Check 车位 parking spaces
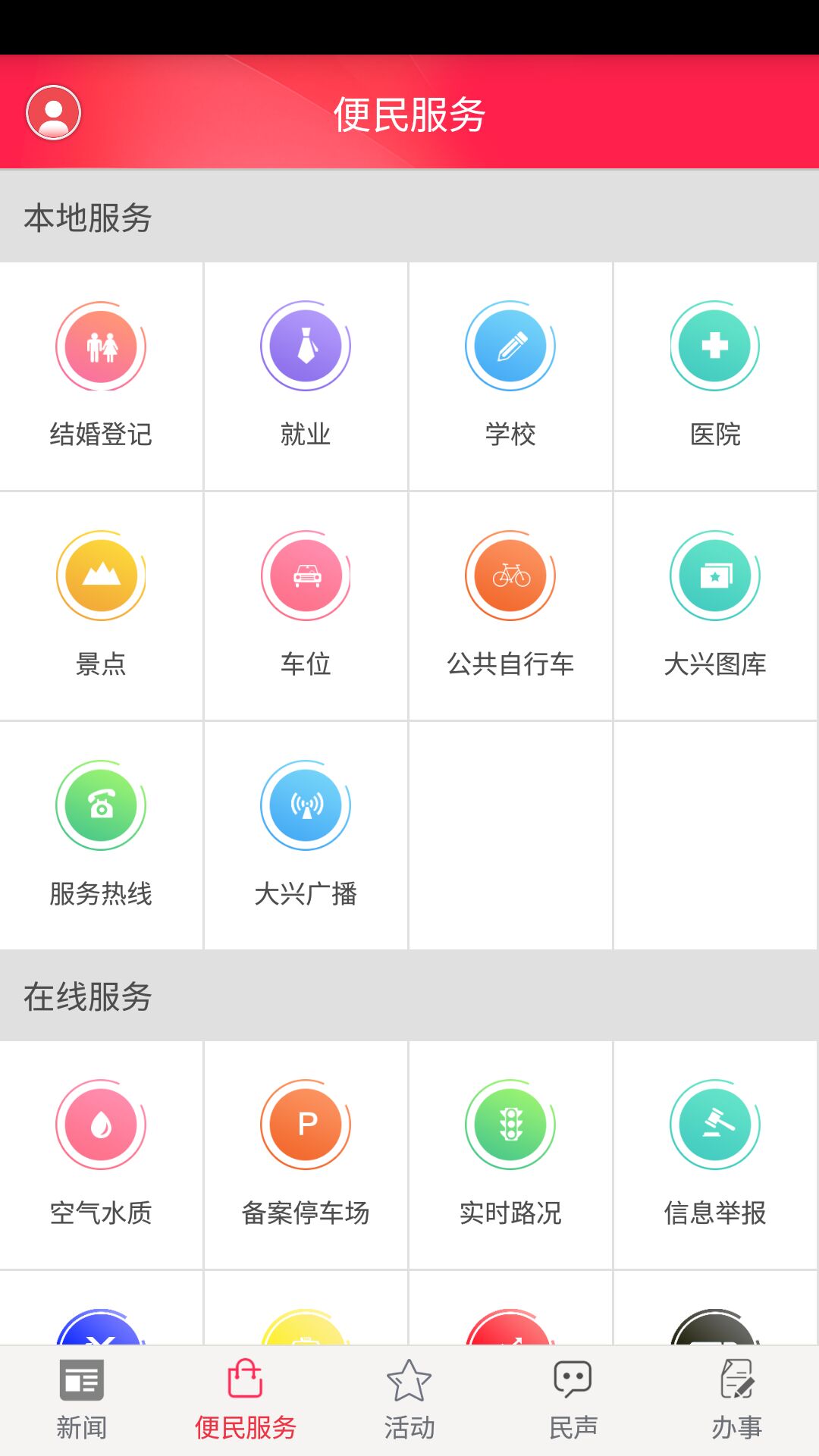 [306, 605]
